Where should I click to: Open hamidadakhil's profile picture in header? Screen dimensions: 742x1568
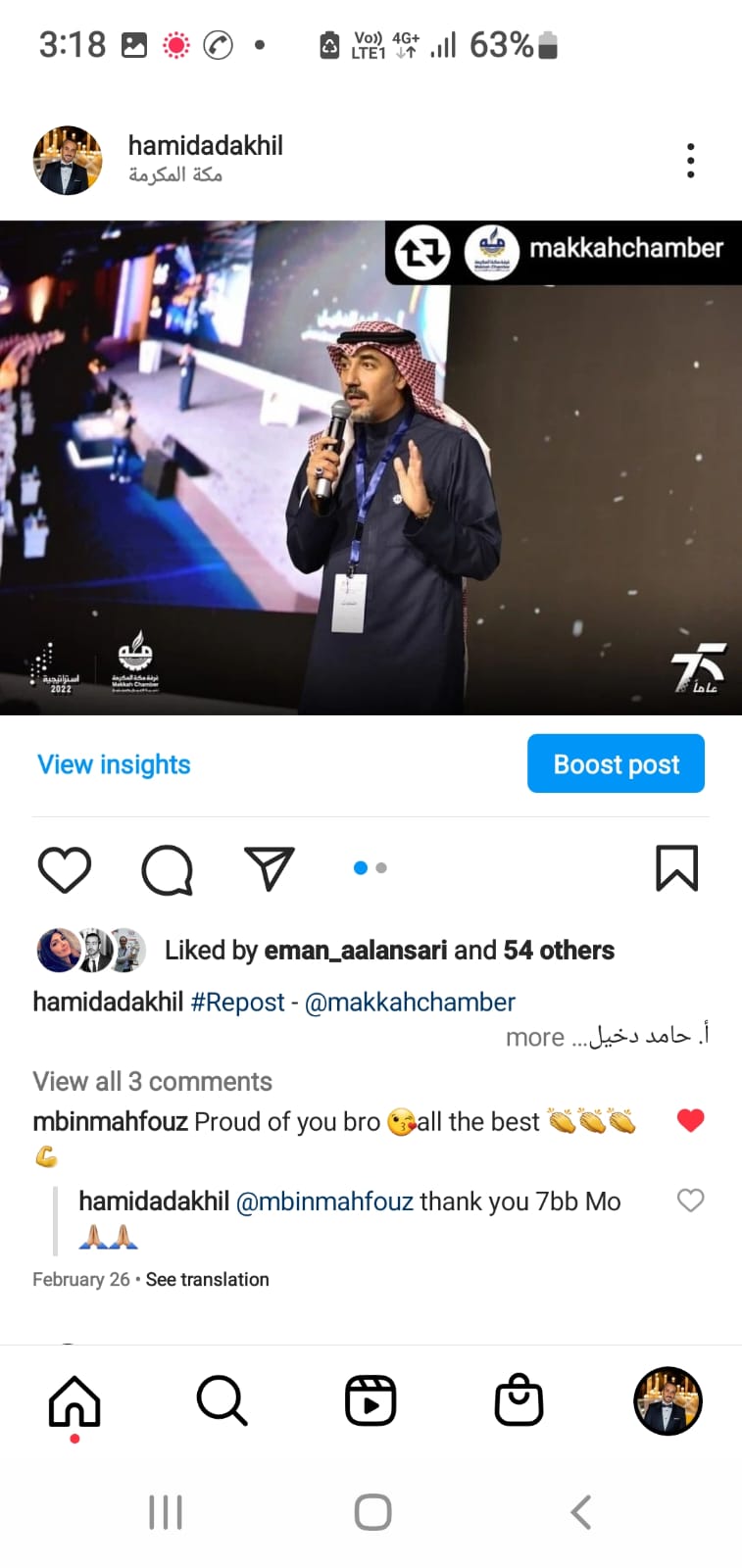[x=68, y=161]
